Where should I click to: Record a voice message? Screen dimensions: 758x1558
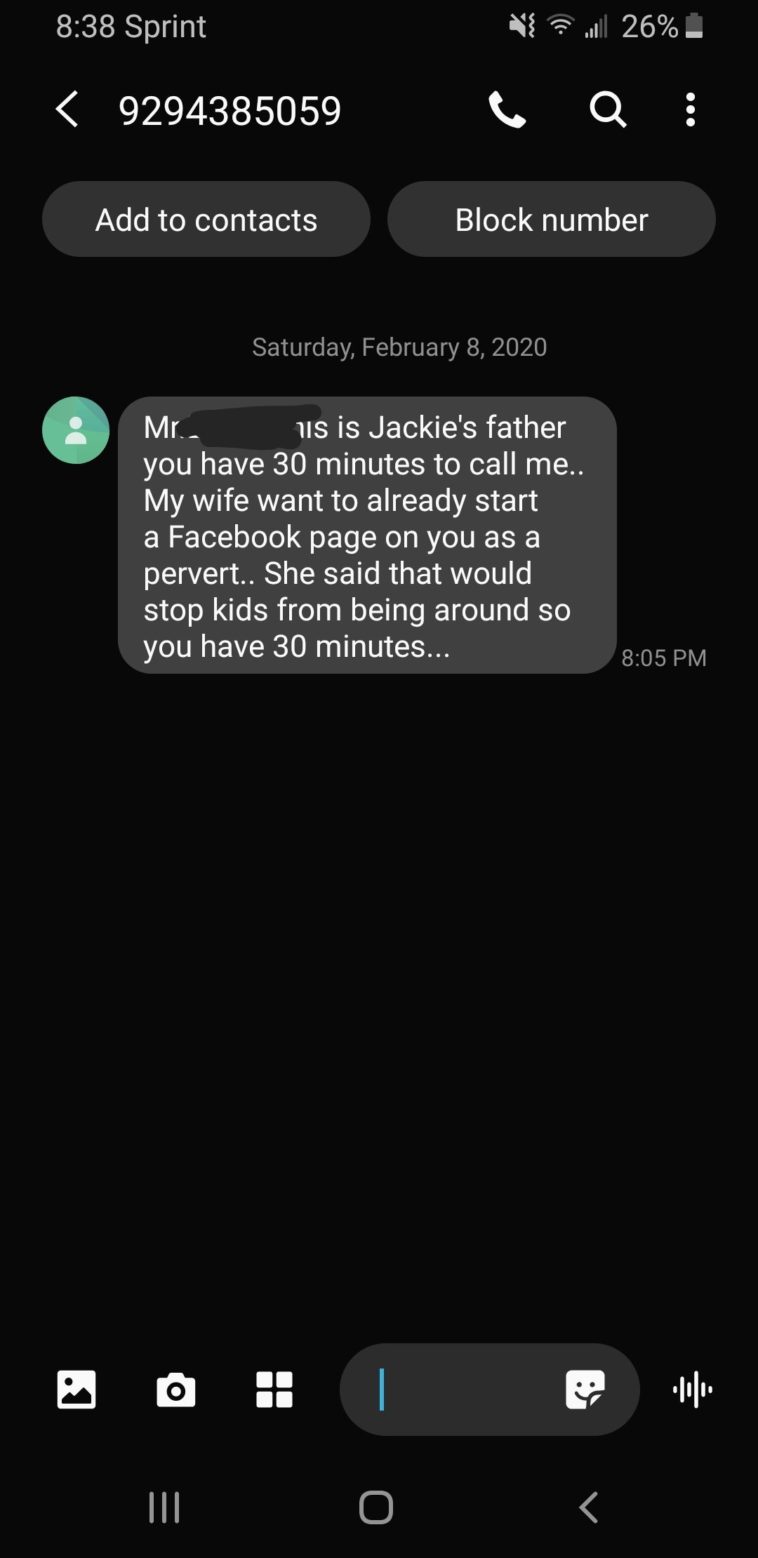692,1389
